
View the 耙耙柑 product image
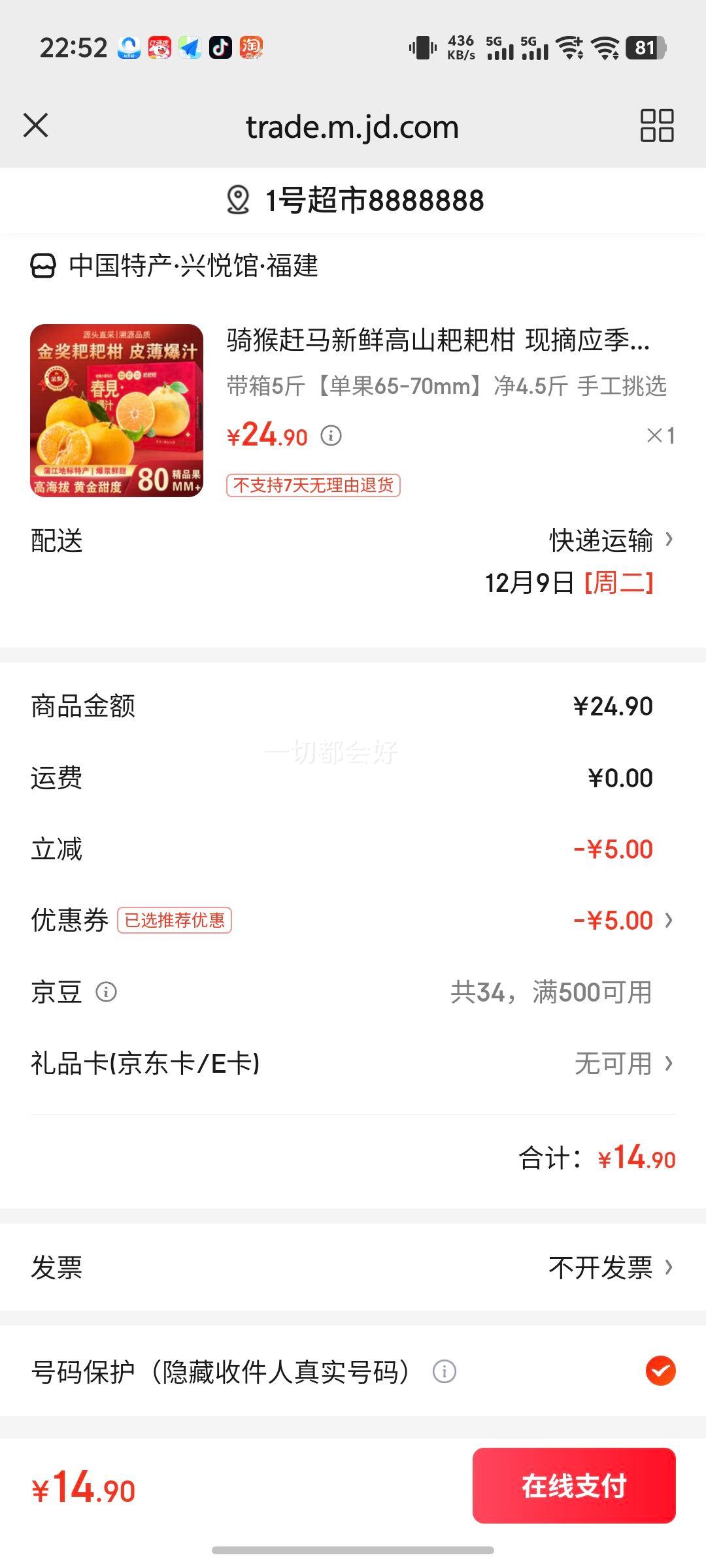coord(116,410)
